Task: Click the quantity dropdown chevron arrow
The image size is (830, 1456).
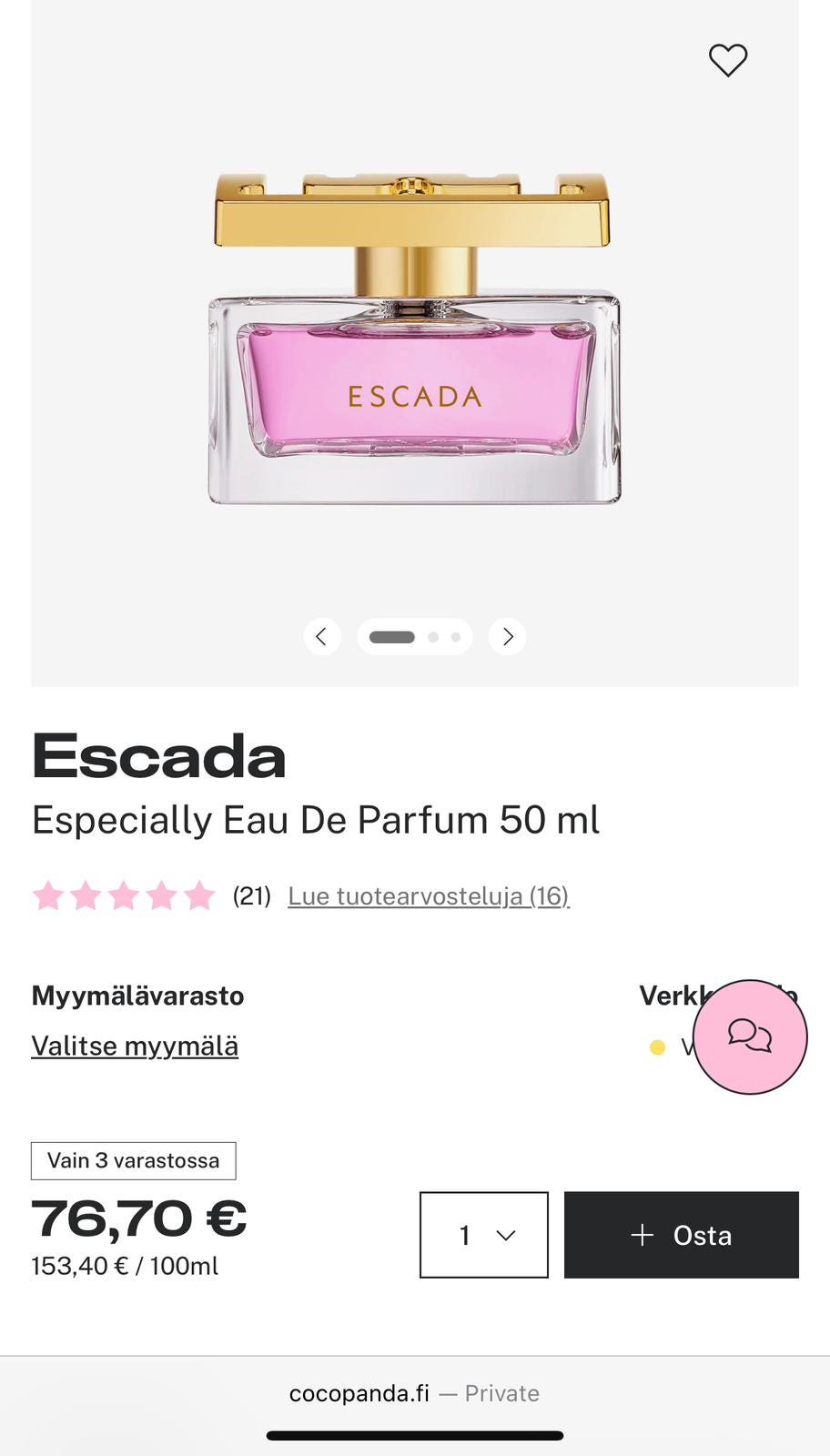Action: [504, 1235]
